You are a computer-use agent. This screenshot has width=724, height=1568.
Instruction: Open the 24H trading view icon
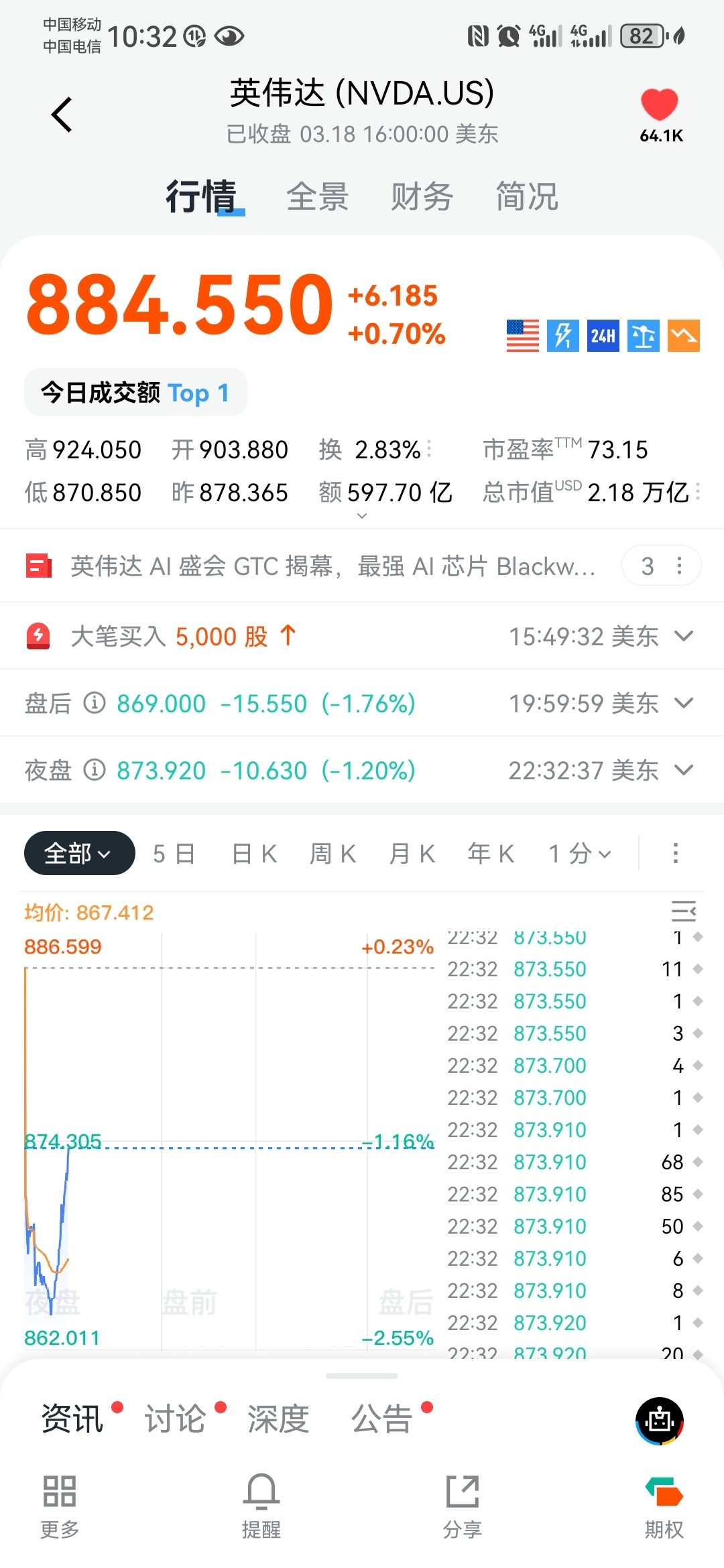pyautogui.click(x=603, y=336)
